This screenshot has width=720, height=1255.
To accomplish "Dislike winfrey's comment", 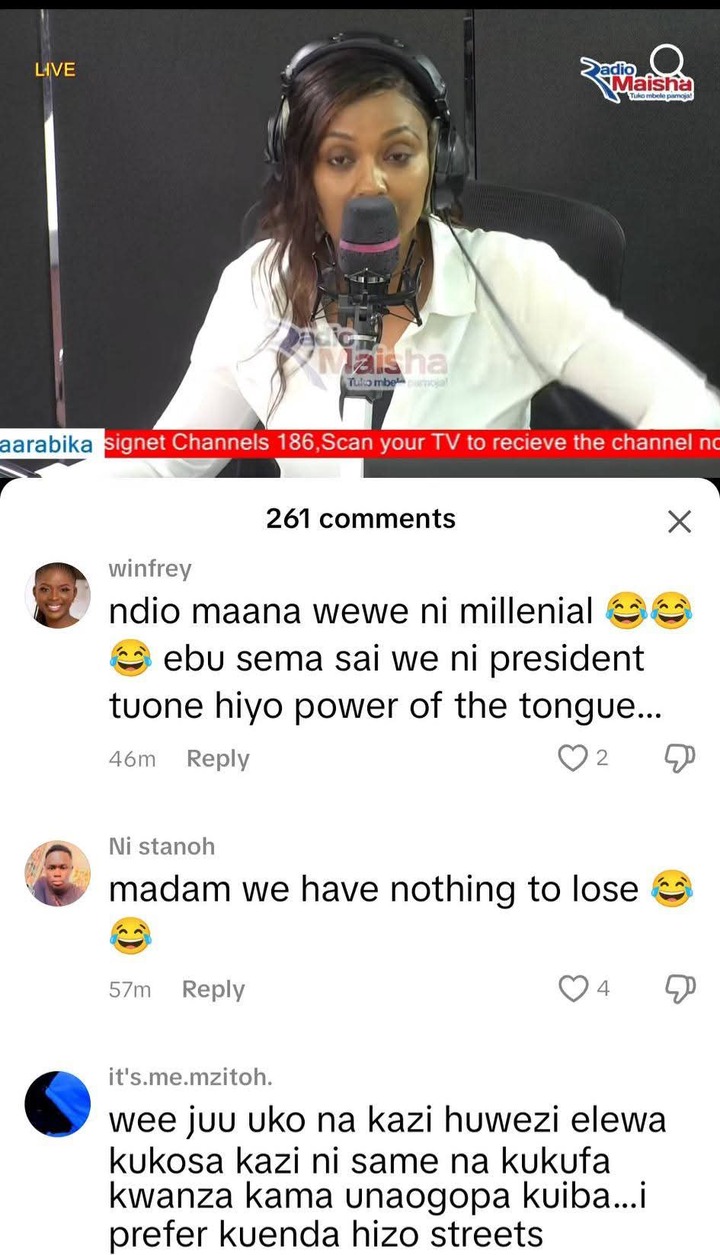I will 679,759.
